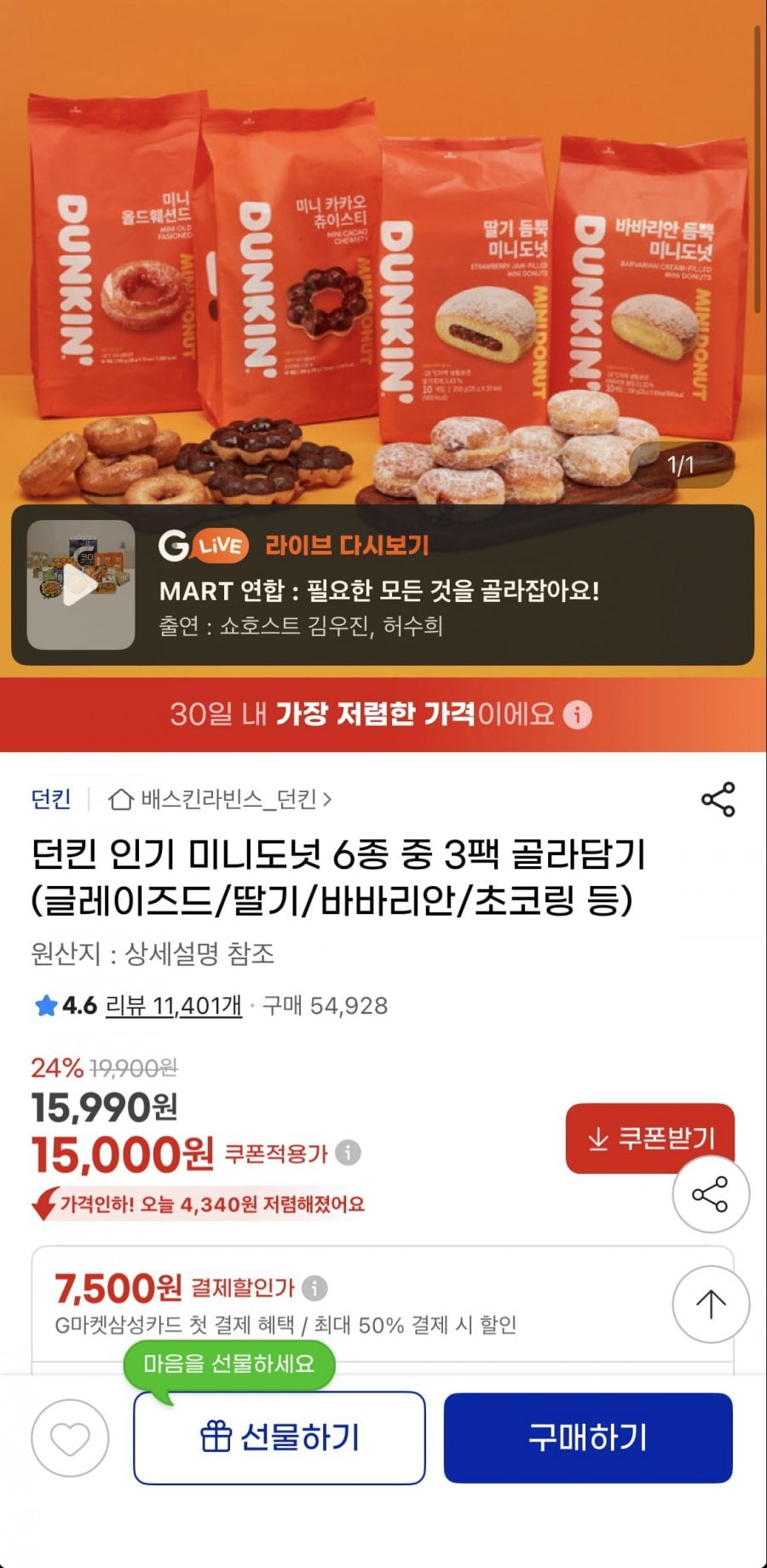Share the product from the title row

click(x=718, y=799)
